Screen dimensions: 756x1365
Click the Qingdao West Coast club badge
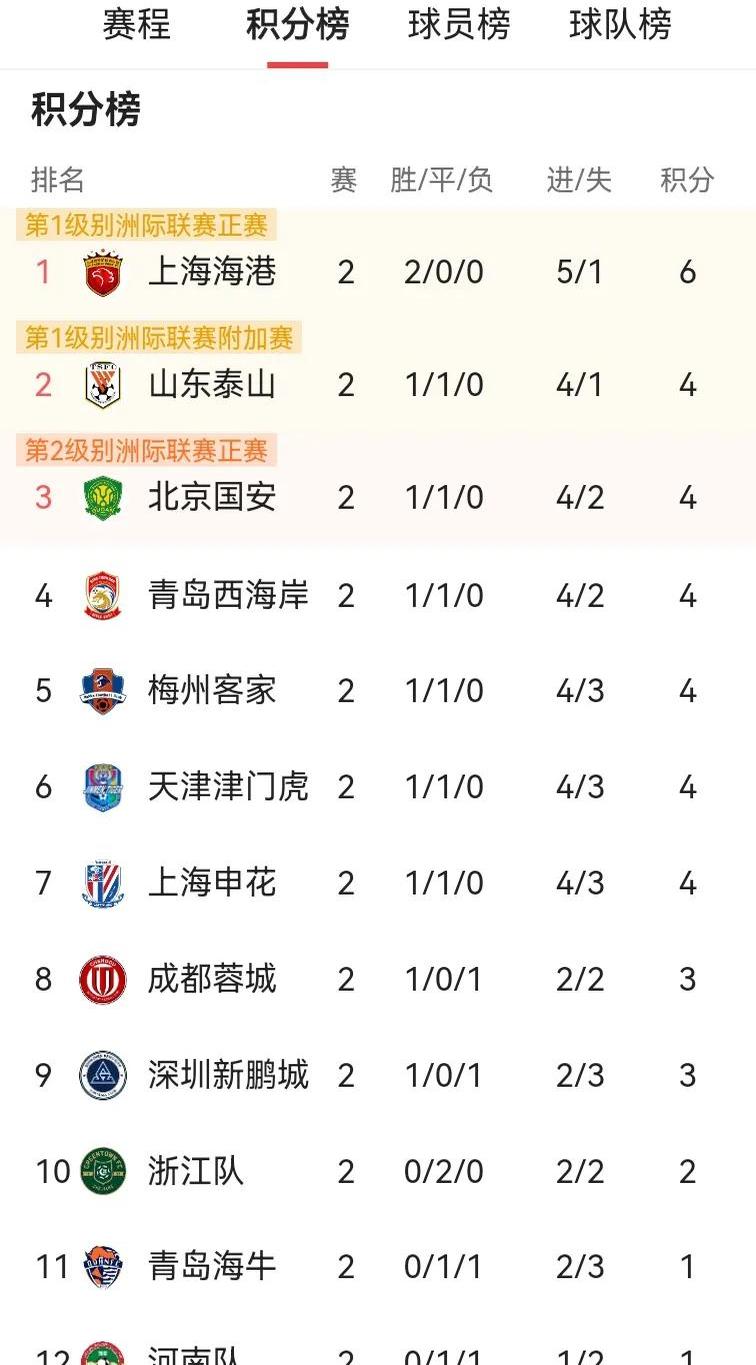click(102, 593)
